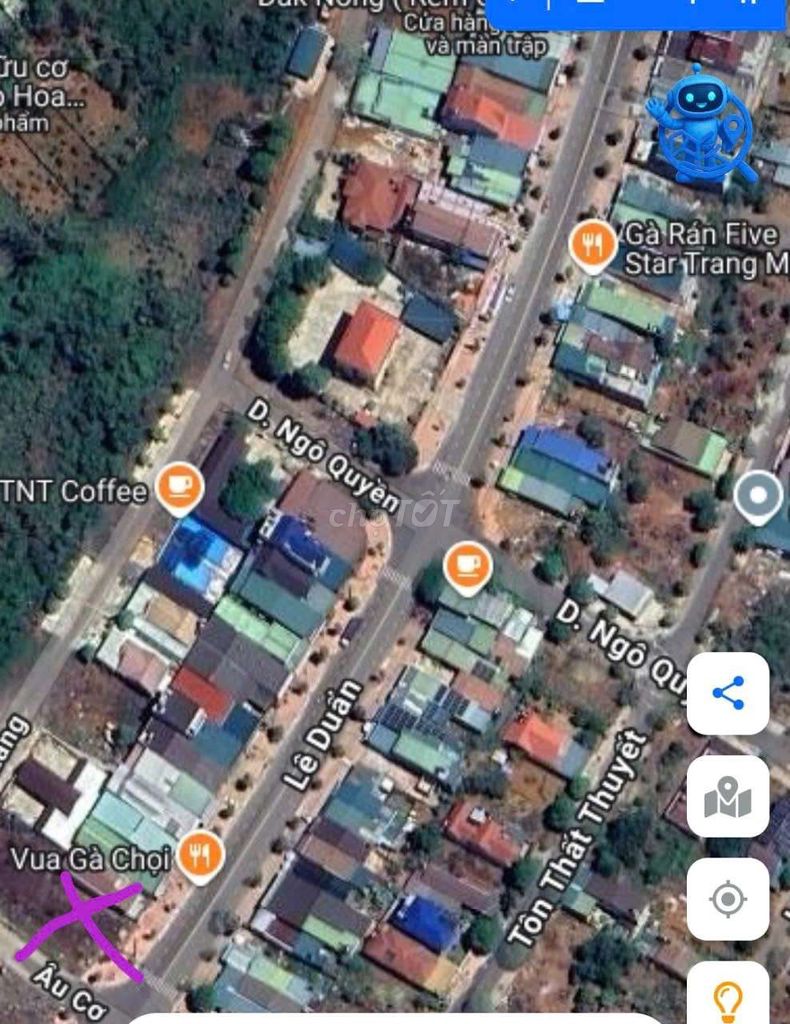Select the TNT Coffee marker
Screen dimensions: 790x1024
tap(180, 487)
